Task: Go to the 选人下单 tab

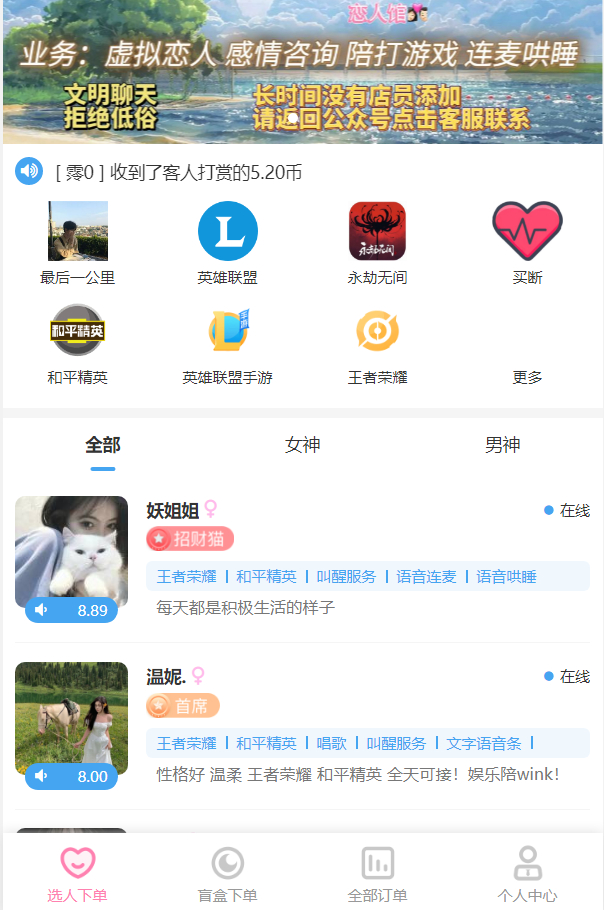Action: coord(78,873)
